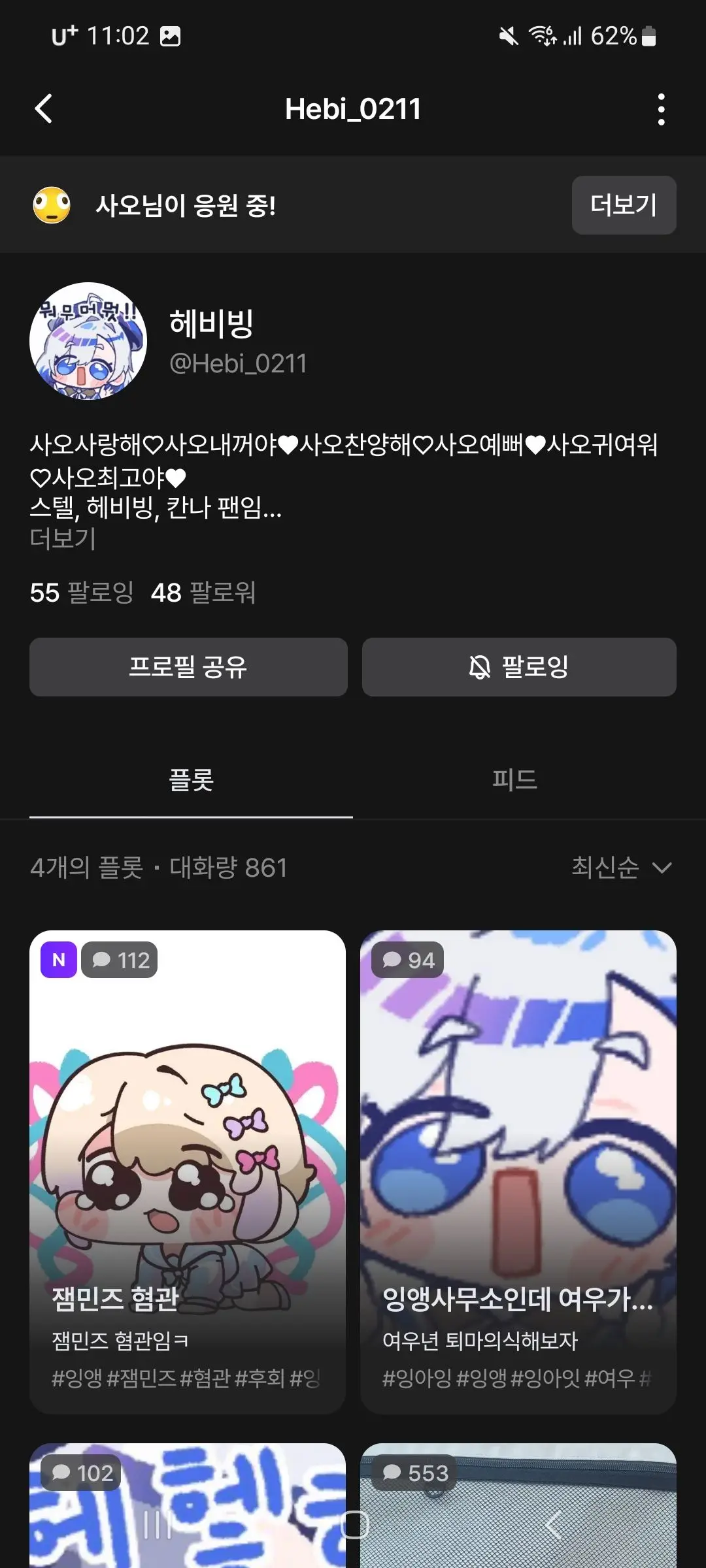
Task: View the 48 팔로워 list
Action: pos(203,593)
